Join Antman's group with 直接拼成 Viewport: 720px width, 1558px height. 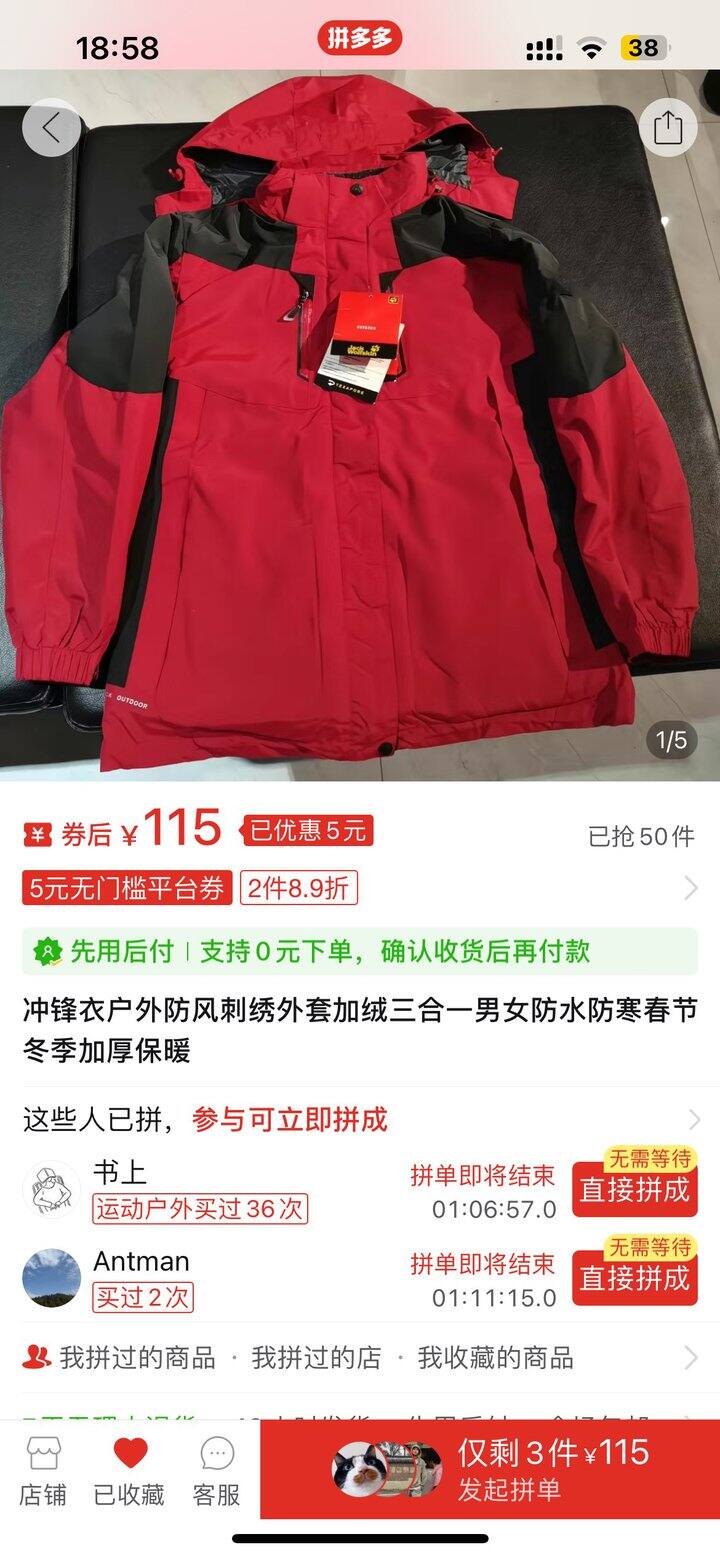pos(634,1278)
